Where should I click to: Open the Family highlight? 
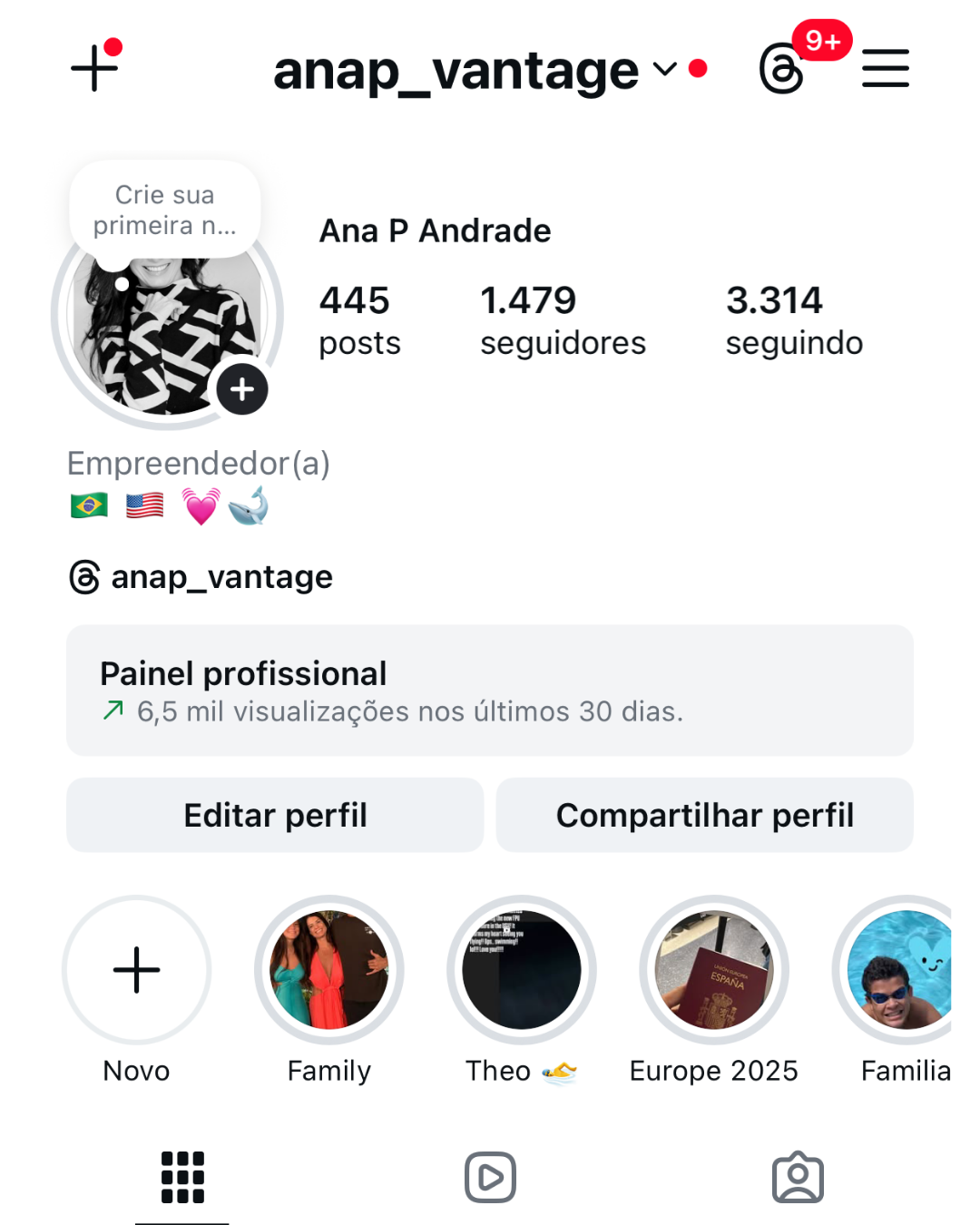pyautogui.click(x=329, y=970)
